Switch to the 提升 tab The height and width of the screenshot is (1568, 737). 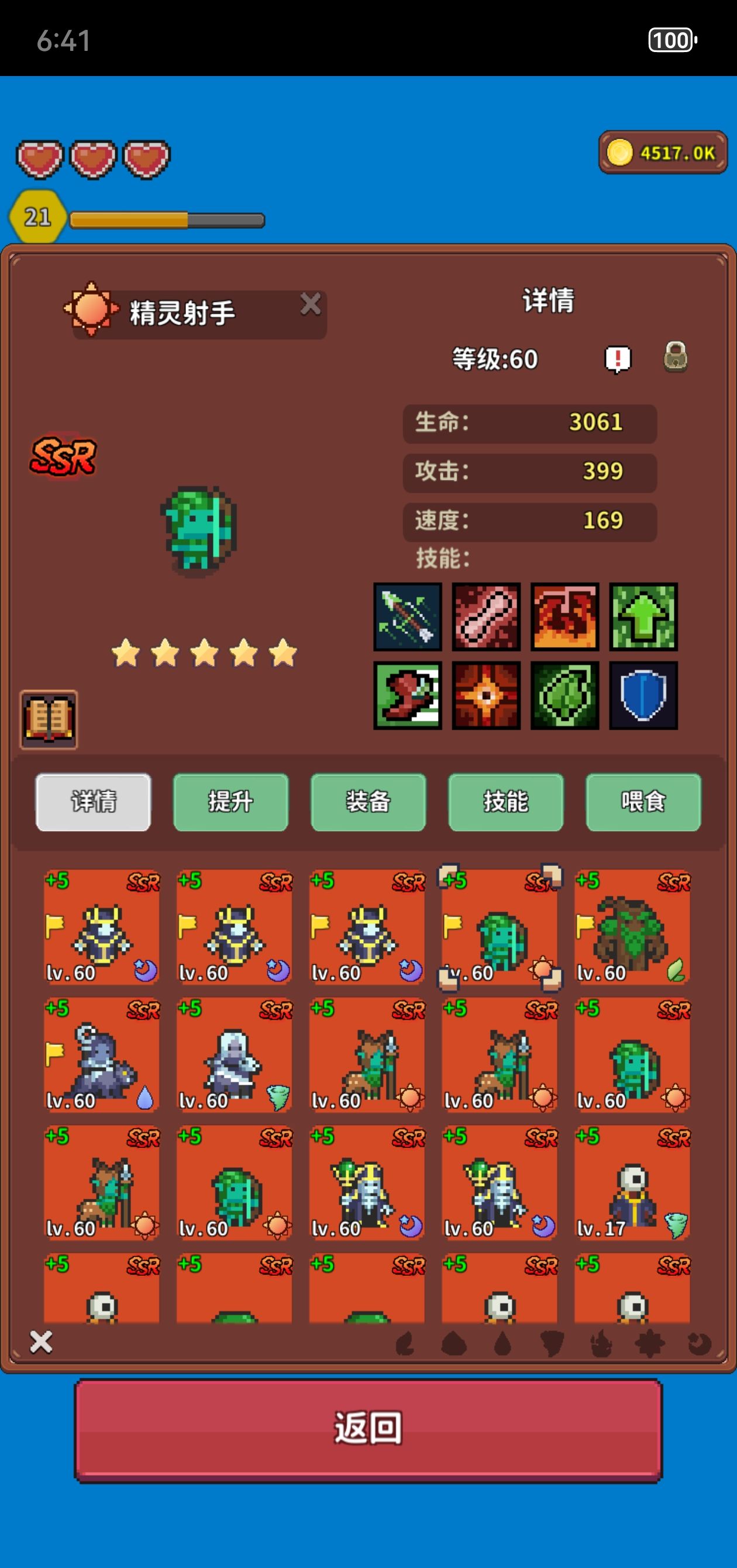pyautogui.click(x=230, y=802)
